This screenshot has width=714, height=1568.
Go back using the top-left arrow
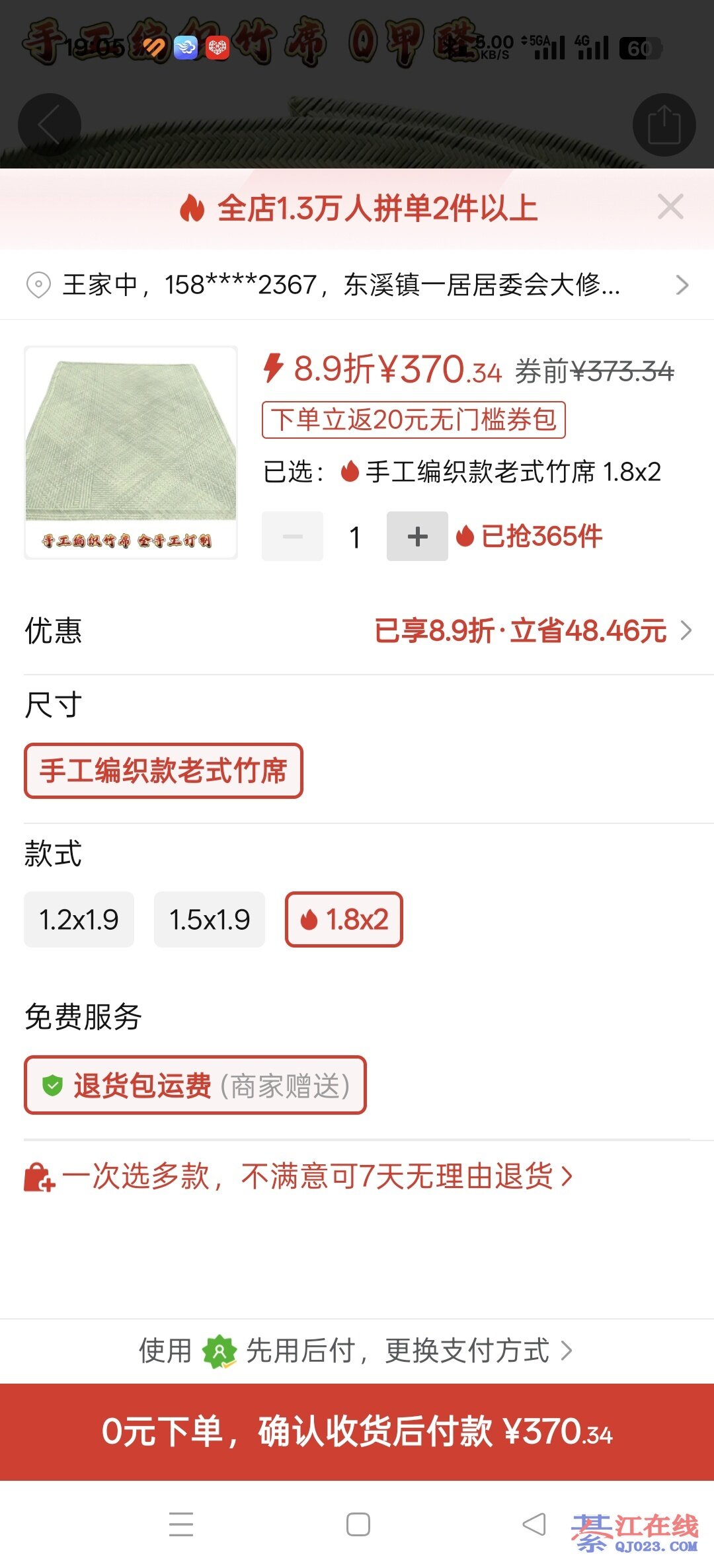pos(49,125)
